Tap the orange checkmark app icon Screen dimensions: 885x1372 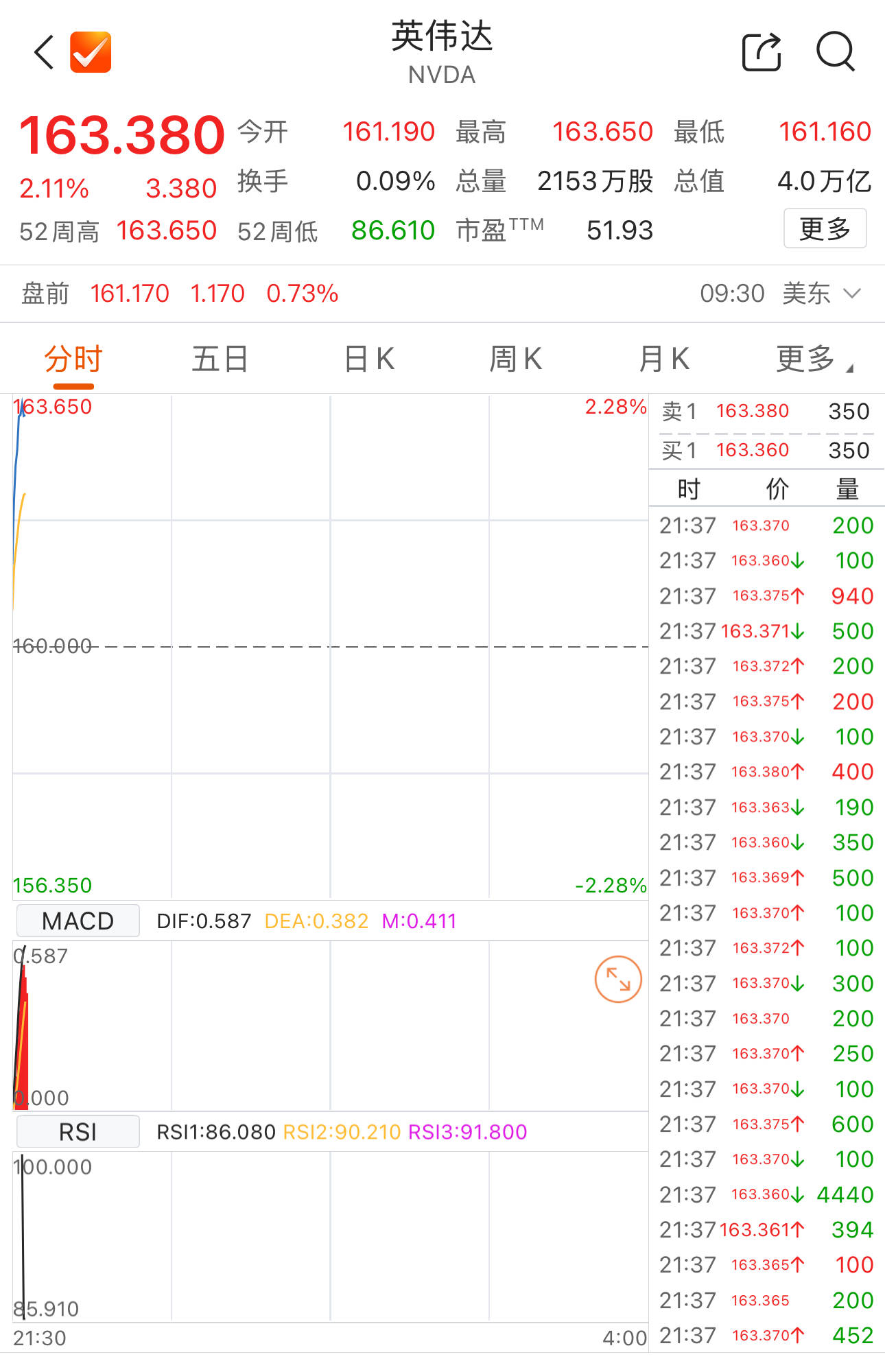click(90, 51)
